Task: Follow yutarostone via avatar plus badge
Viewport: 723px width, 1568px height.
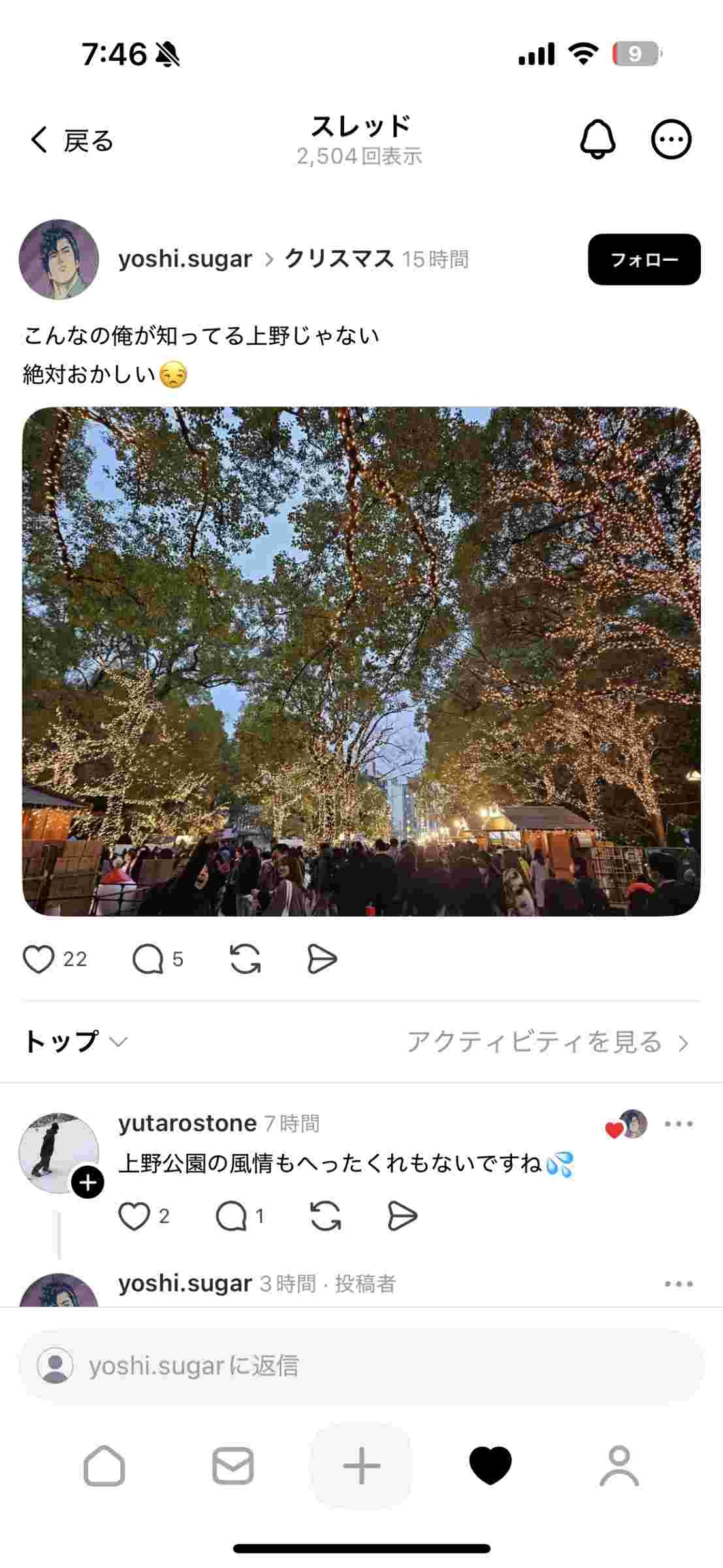Action: [88, 1182]
